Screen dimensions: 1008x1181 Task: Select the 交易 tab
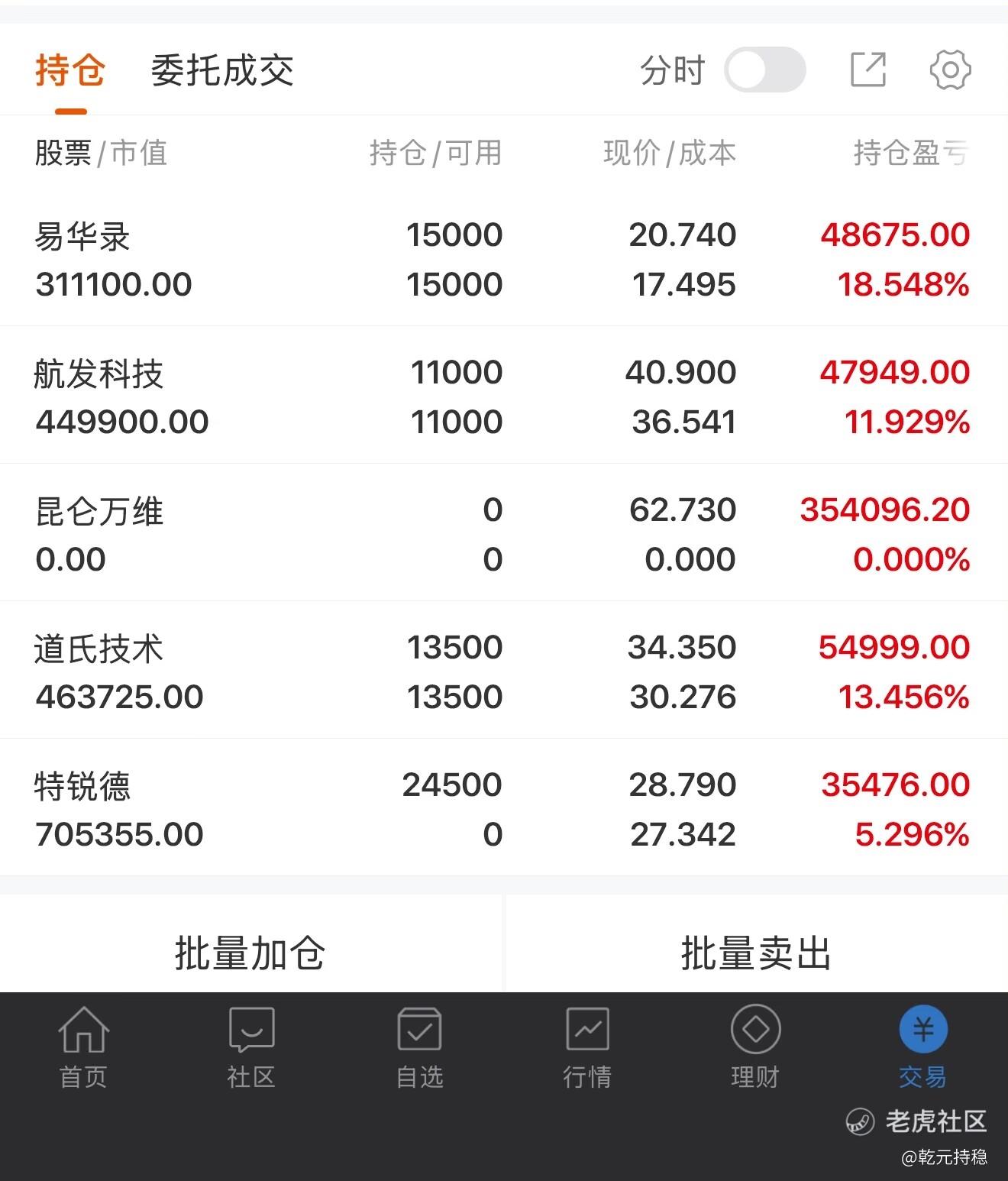(923, 1047)
